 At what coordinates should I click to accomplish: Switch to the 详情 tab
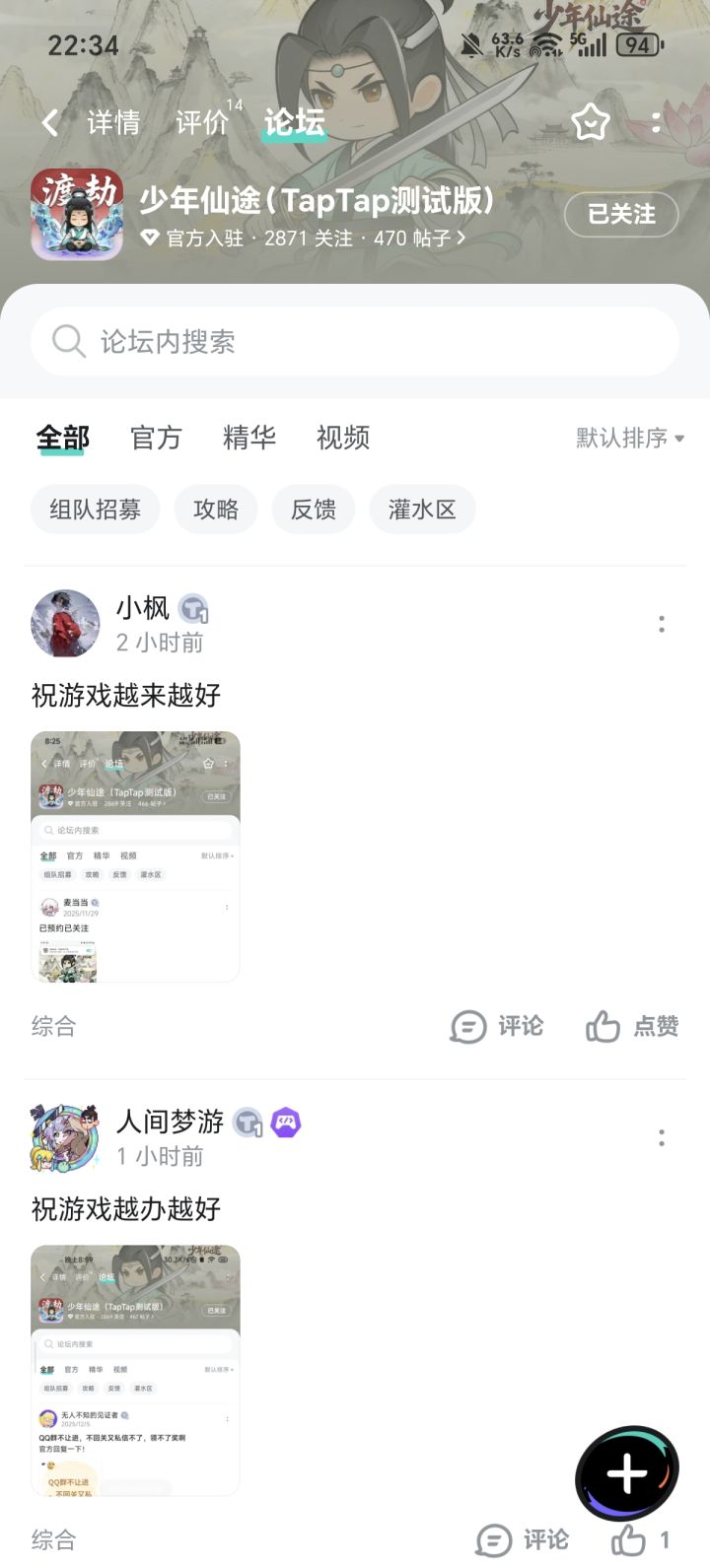113,122
